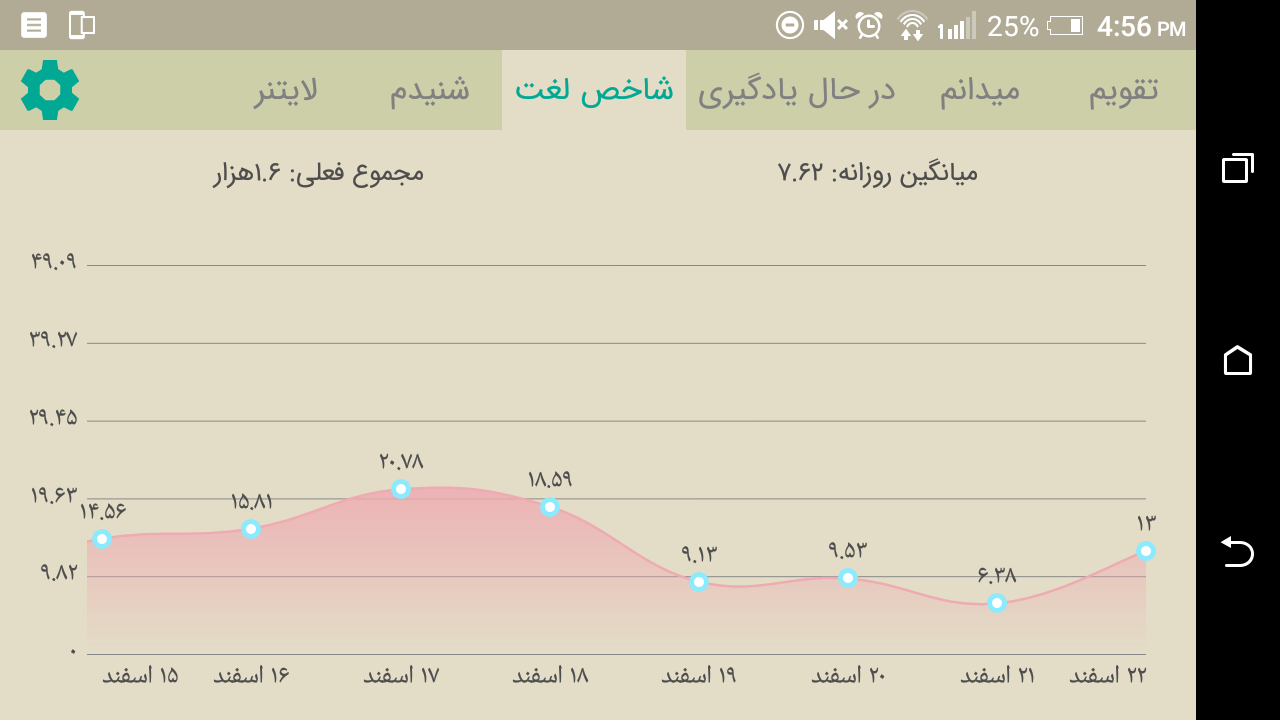
Task: Go to the شنیدم tab
Action: [429, 90]
